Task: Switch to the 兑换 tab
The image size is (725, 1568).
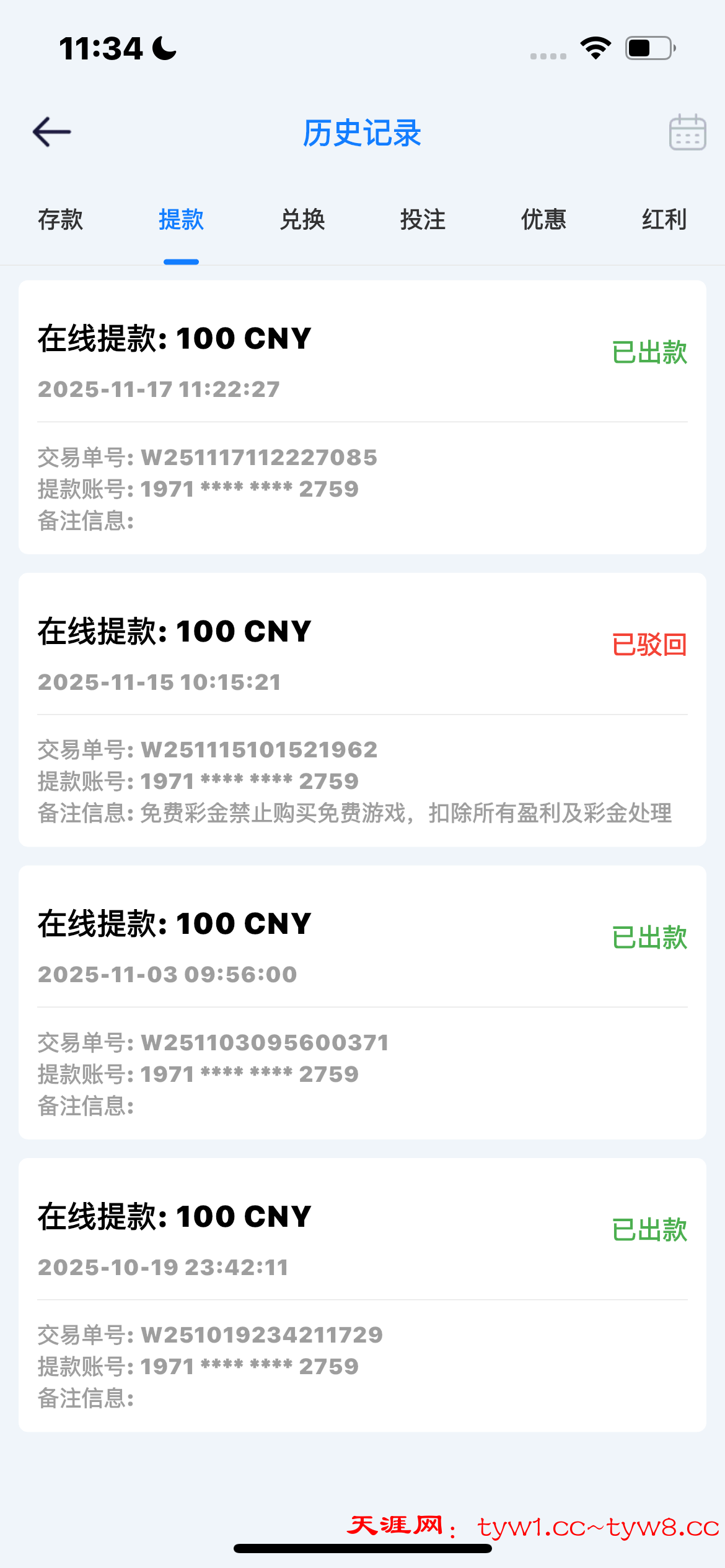Action: [x=302, y=220]
